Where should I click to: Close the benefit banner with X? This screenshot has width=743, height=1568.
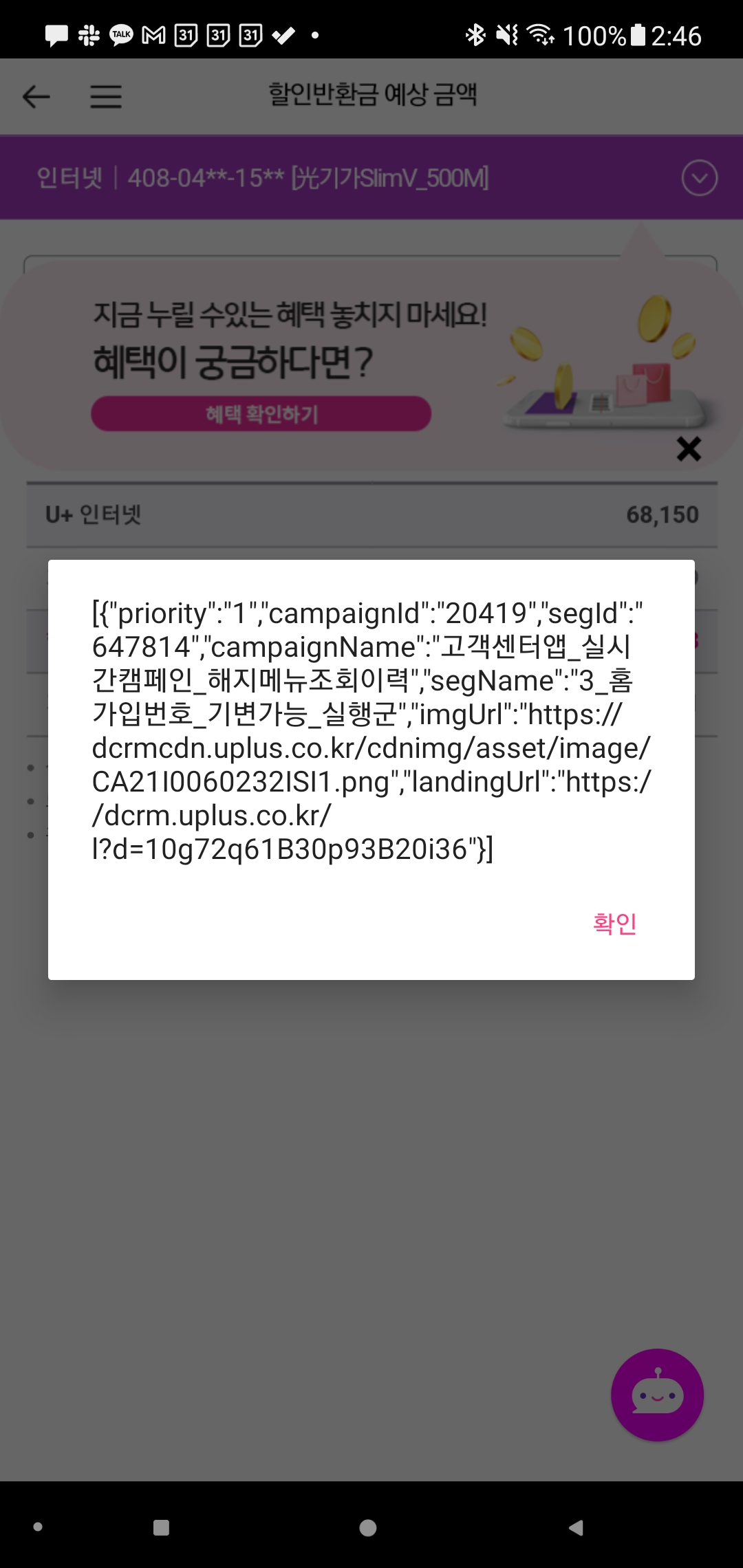pos(689,449)
